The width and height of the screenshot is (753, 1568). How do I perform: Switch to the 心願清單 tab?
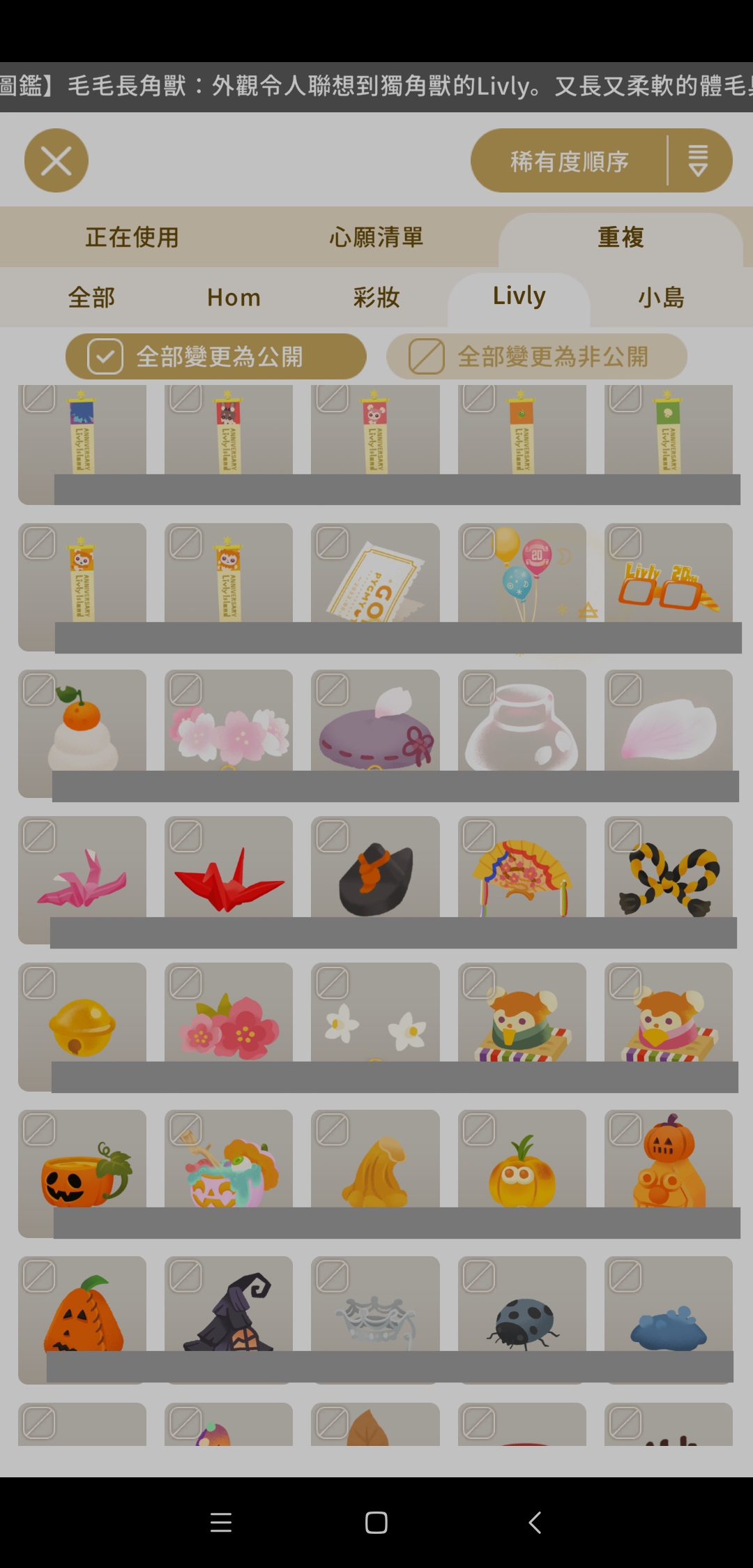click(x=376, y=237)
